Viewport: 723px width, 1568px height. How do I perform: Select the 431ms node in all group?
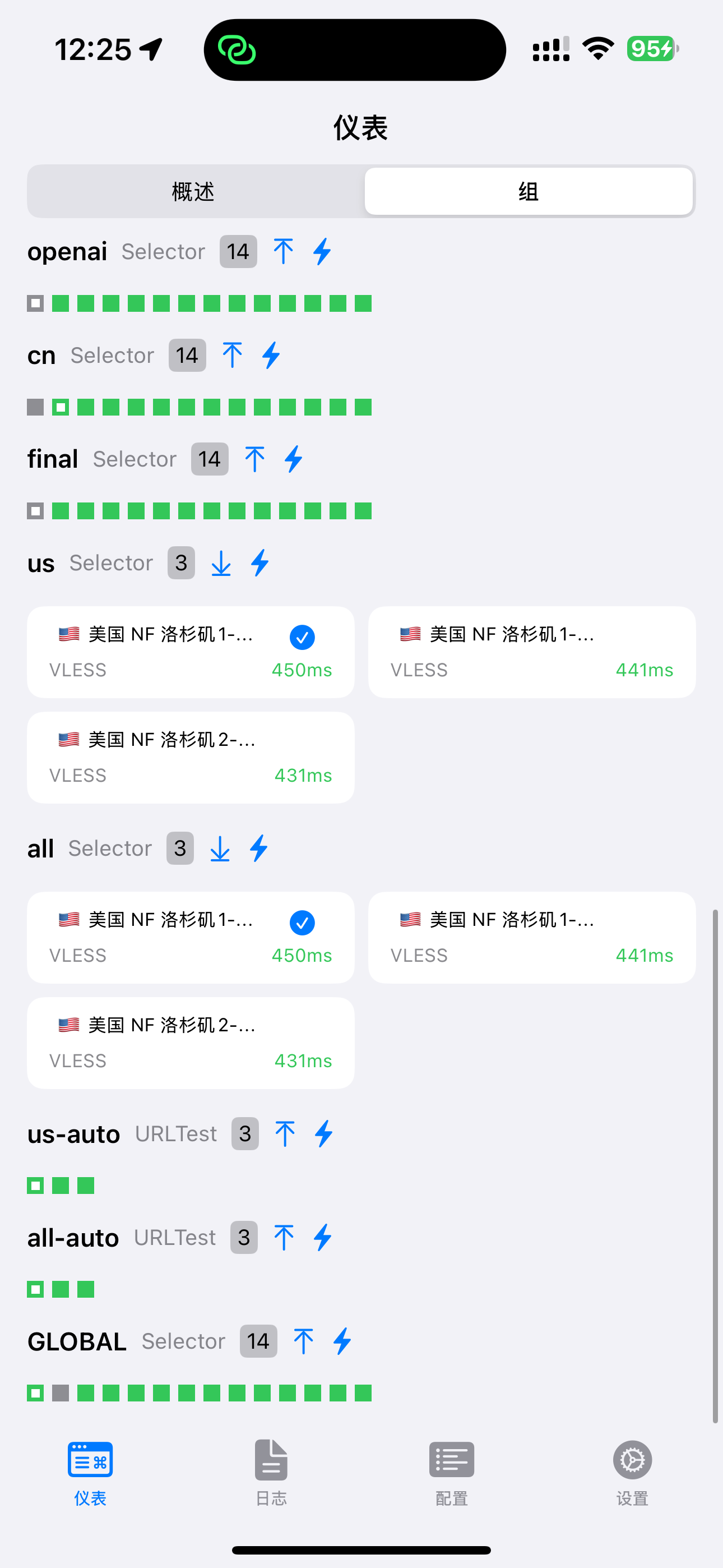click(191, 1043)
